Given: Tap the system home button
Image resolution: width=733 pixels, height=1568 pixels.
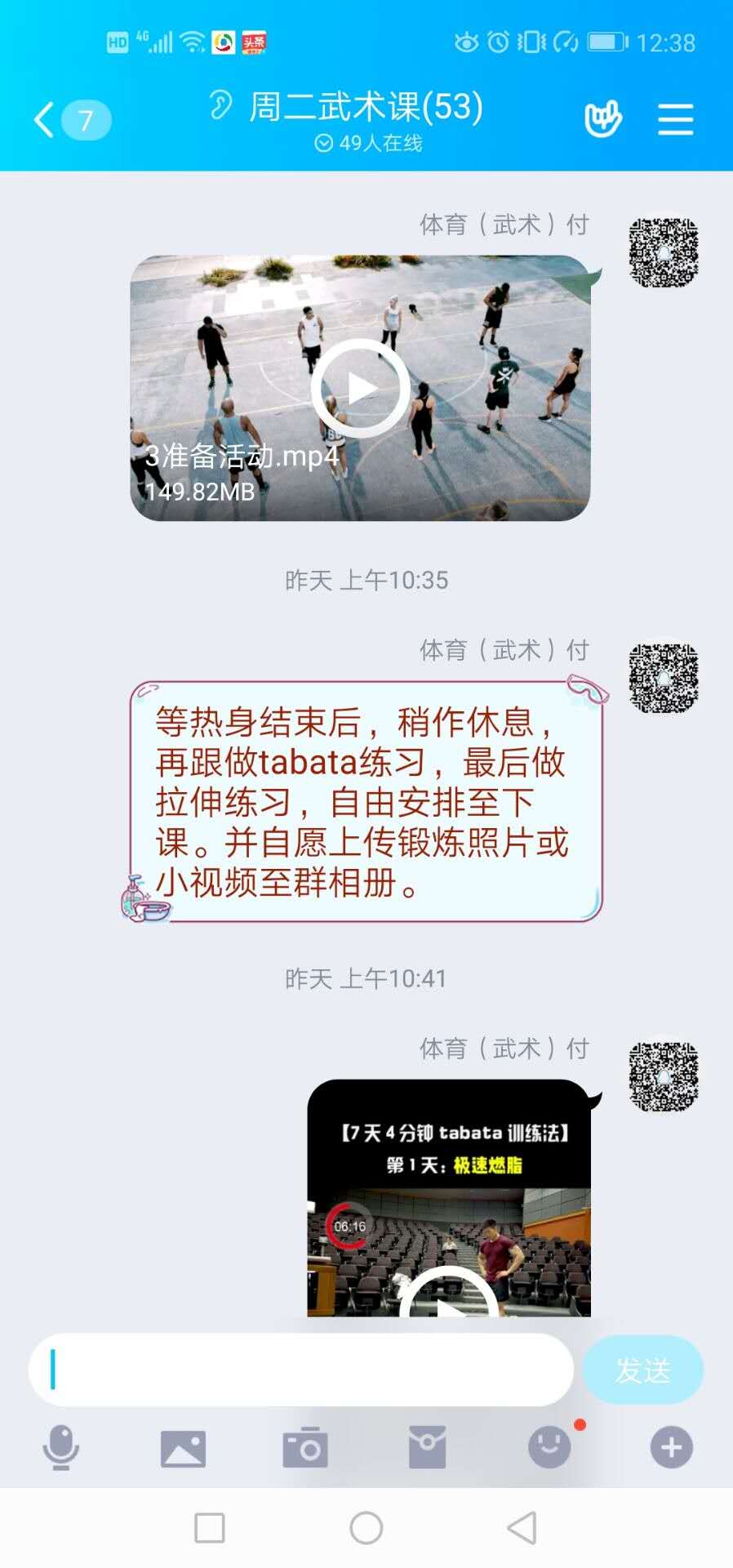Looking at the screenshot, I should [x=366, y=1527].
